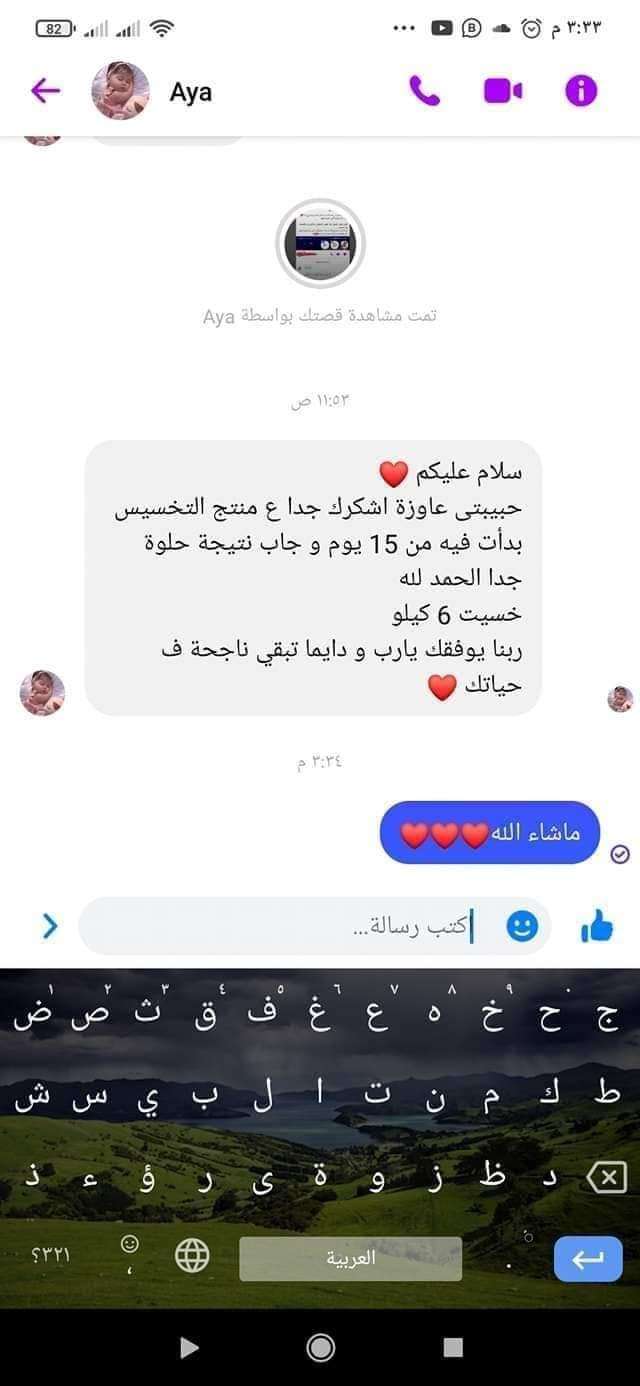Send a thumbs-up like
Screen dimensions: 640x1386
point(597,928)
